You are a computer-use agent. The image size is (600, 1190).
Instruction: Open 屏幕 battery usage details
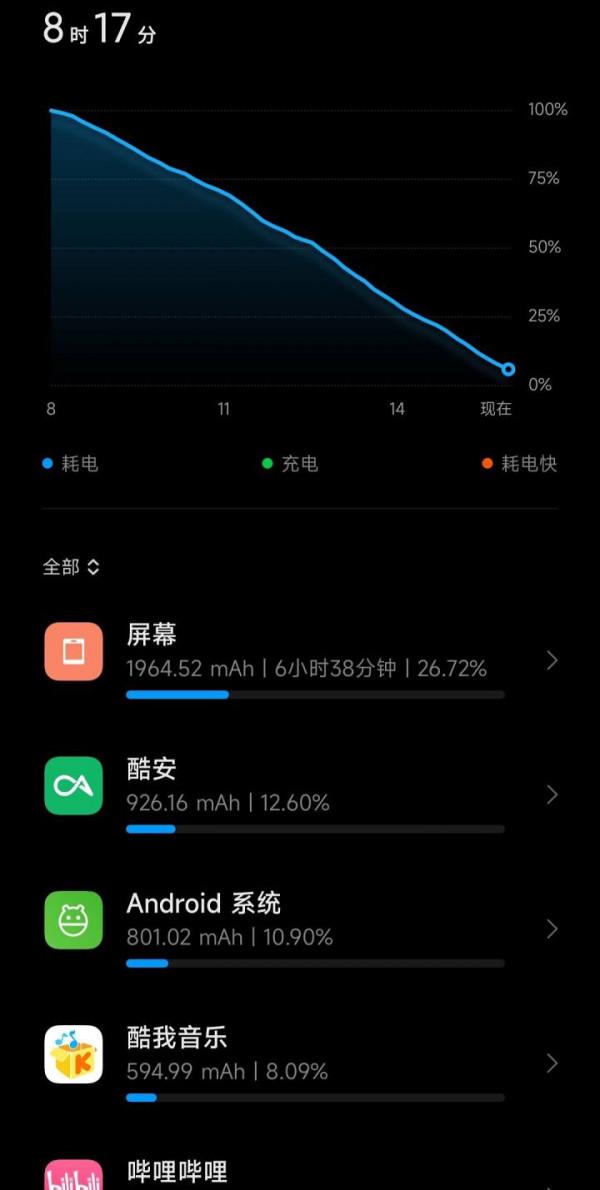click(300, 659)
